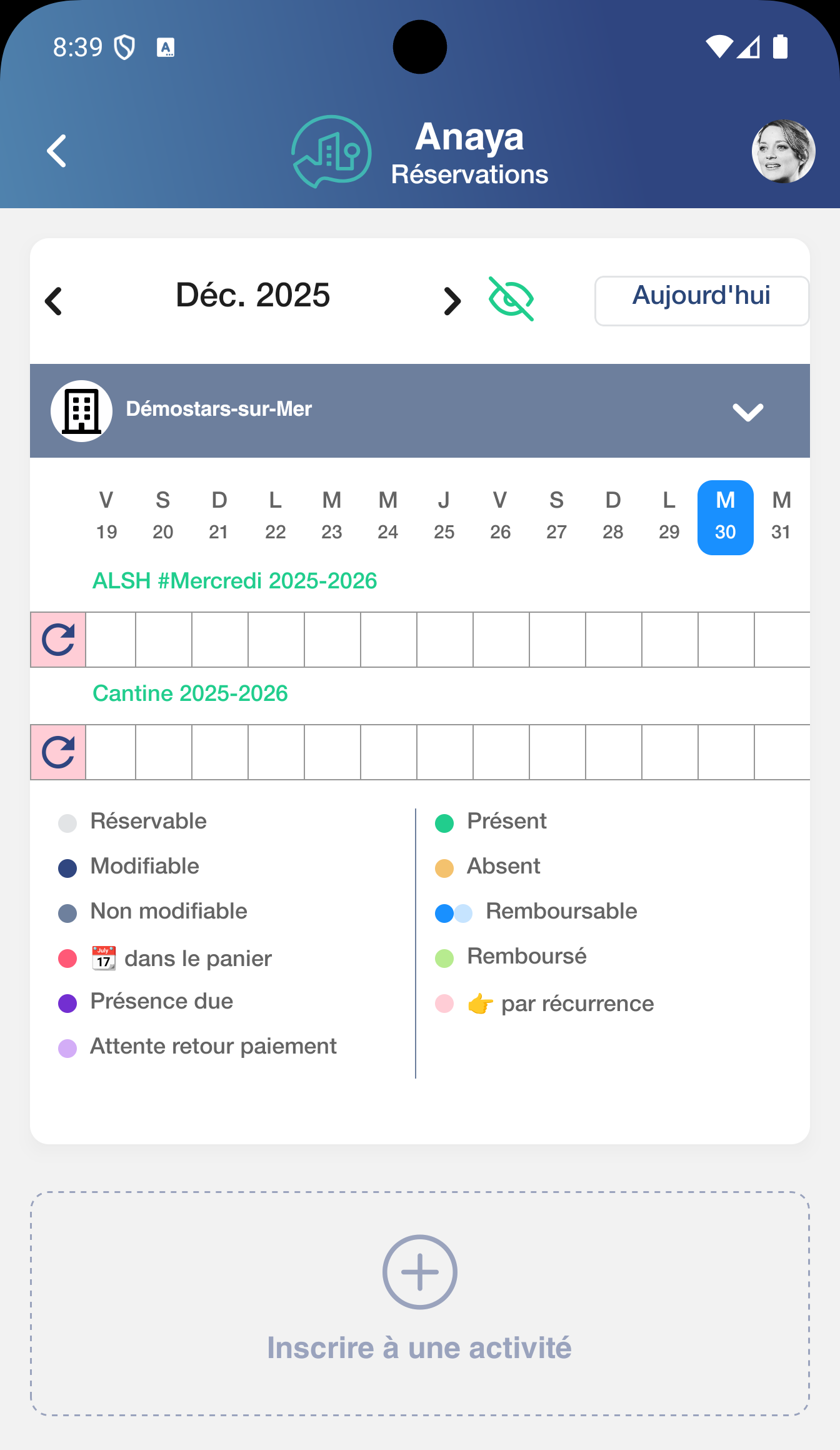Open Cantine 2025-2026 activity
This screenshot has height=1450, width=840.
click(190, 693)
